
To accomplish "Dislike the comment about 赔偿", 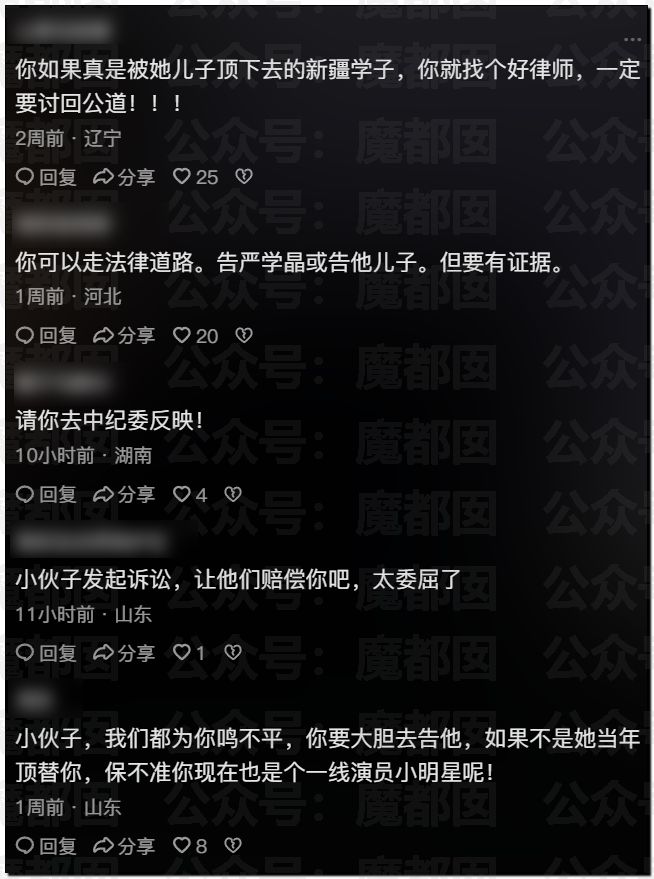I will click(232, 653).
